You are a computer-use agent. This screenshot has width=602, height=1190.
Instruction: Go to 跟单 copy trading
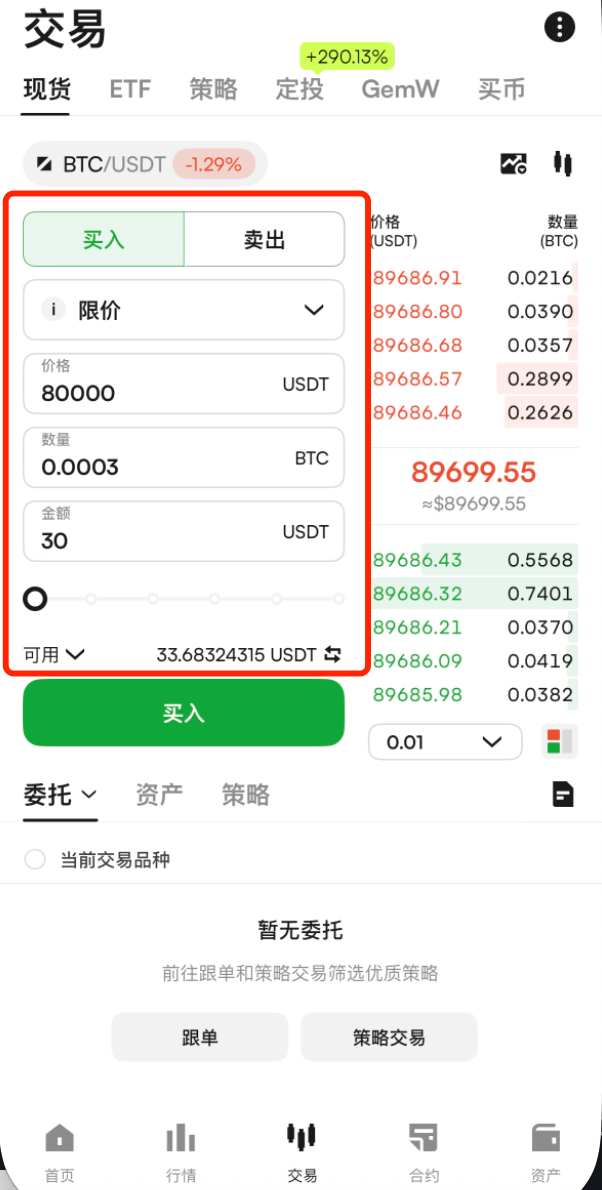pos(200,1037)
